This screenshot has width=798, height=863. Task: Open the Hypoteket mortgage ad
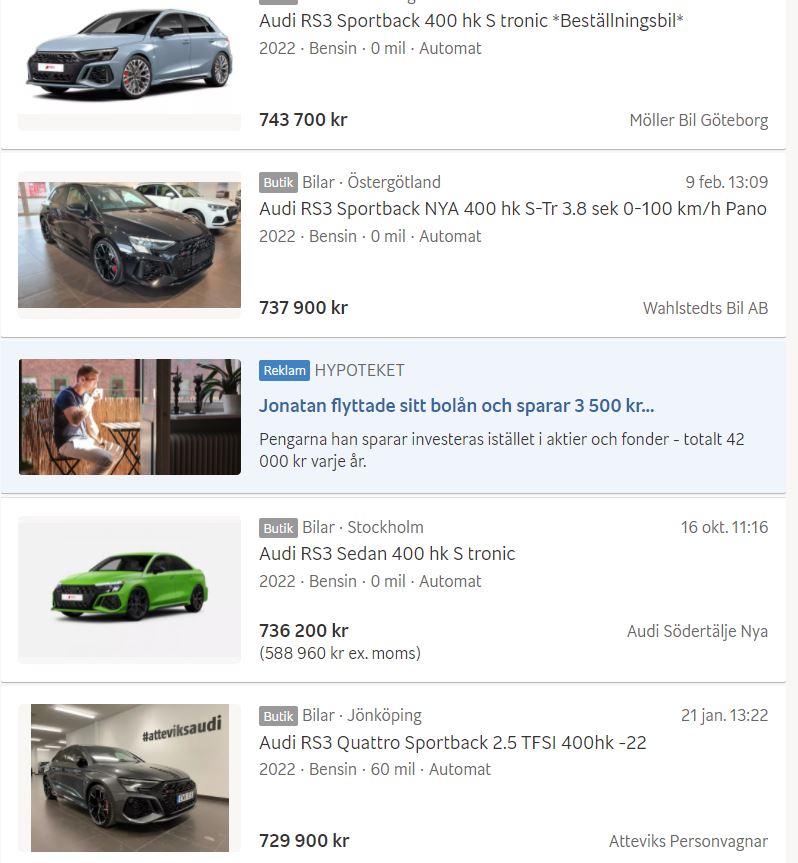pyautogui.click(x=456, y=406)
